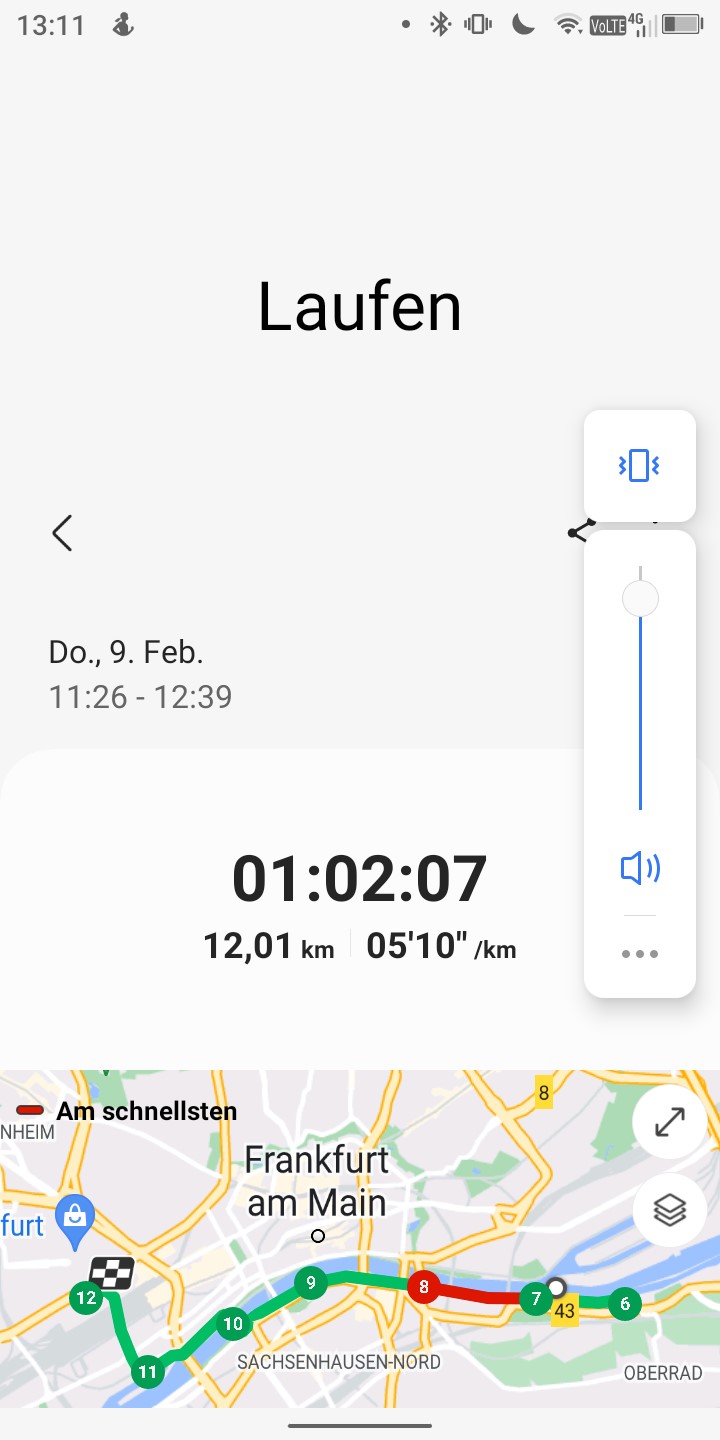Open the map layers selector
720x1440 pixels.
(x=669, y=1210)
